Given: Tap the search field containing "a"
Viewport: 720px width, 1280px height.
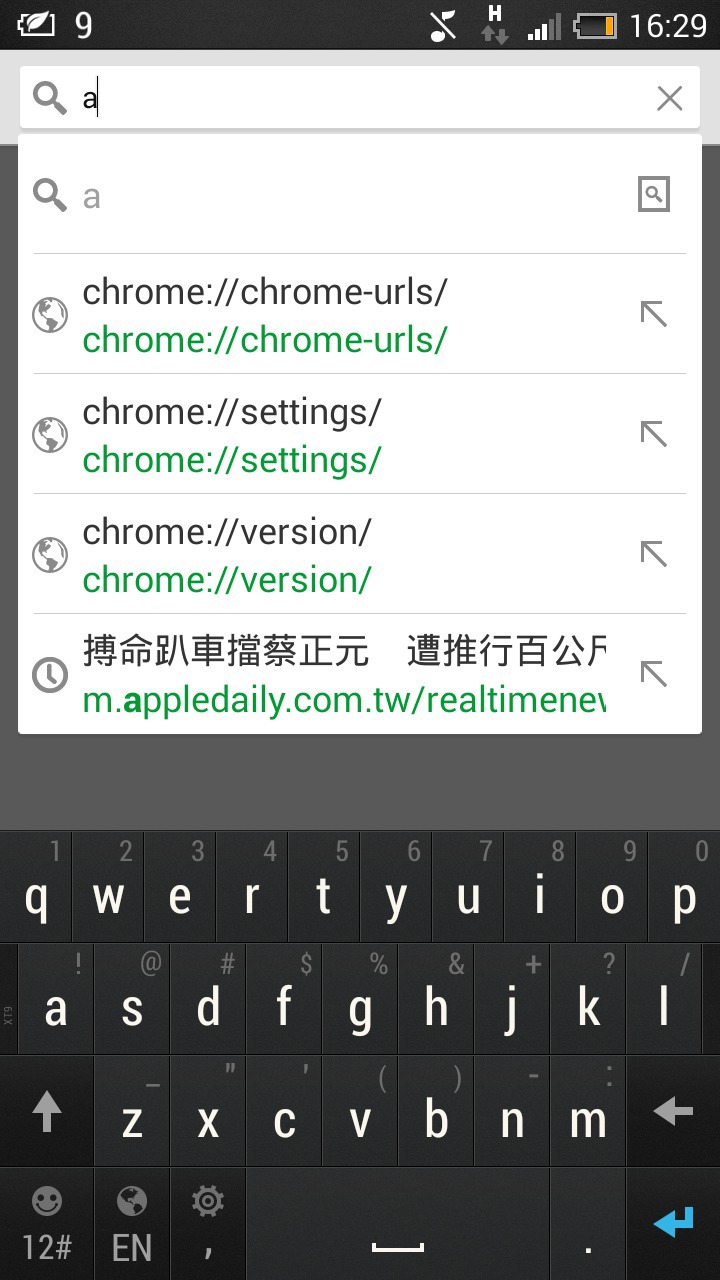Looking at the screenshot, I should point(360,98).
